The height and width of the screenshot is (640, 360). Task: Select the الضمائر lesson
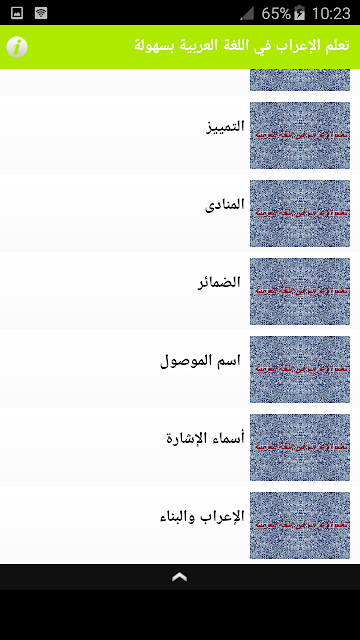click(180, 291)
